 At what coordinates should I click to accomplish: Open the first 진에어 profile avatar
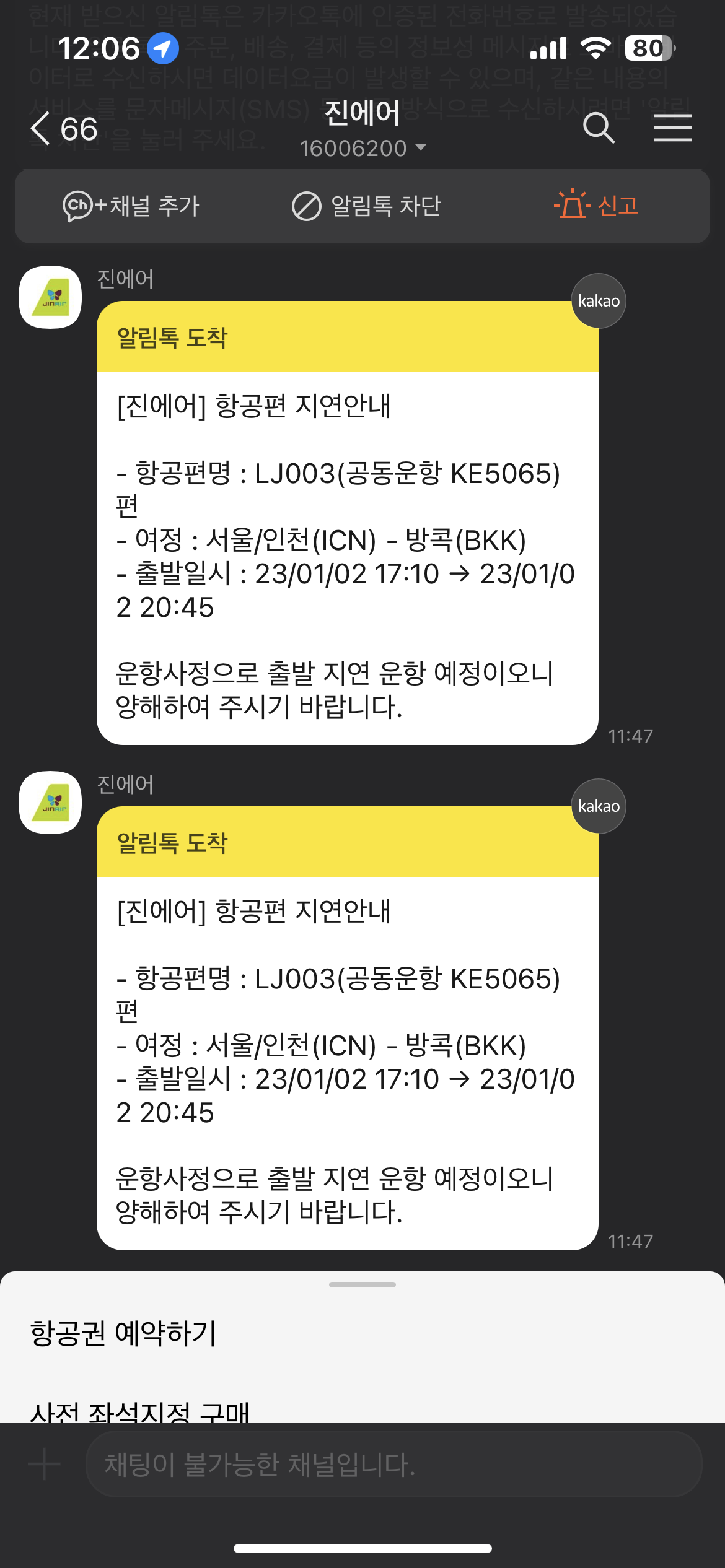click(x=50, y=297)
